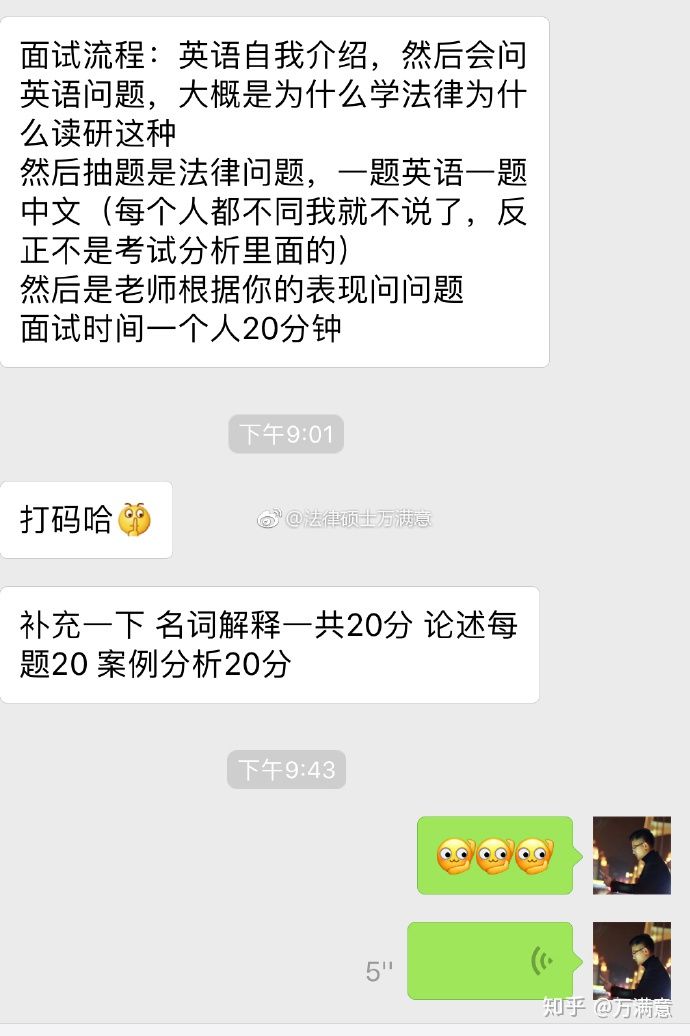
Task: Play the 5-second voice message
Action: (490, 961)
